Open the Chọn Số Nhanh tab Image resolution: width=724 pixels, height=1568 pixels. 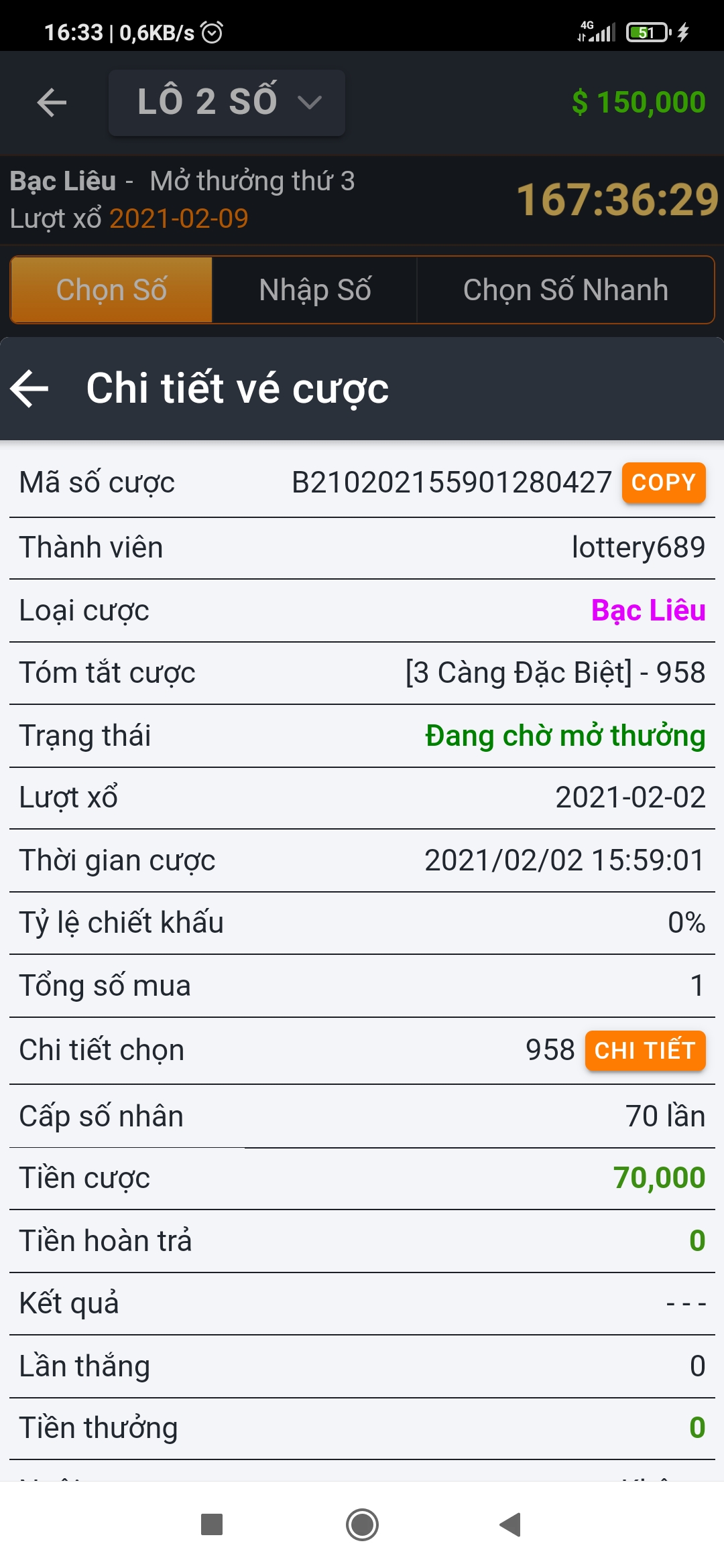(565, 290)
